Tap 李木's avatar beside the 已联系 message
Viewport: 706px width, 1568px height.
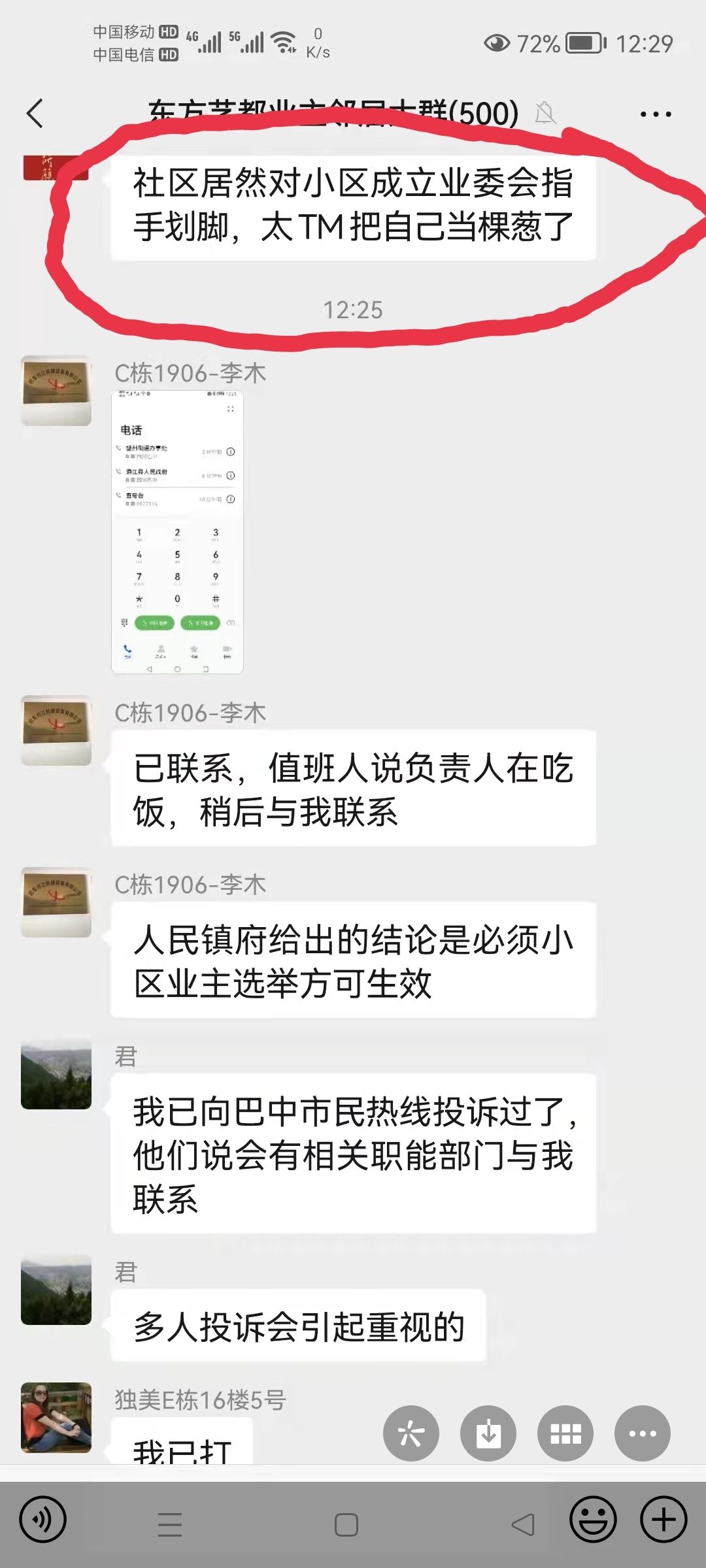[56, 730]
